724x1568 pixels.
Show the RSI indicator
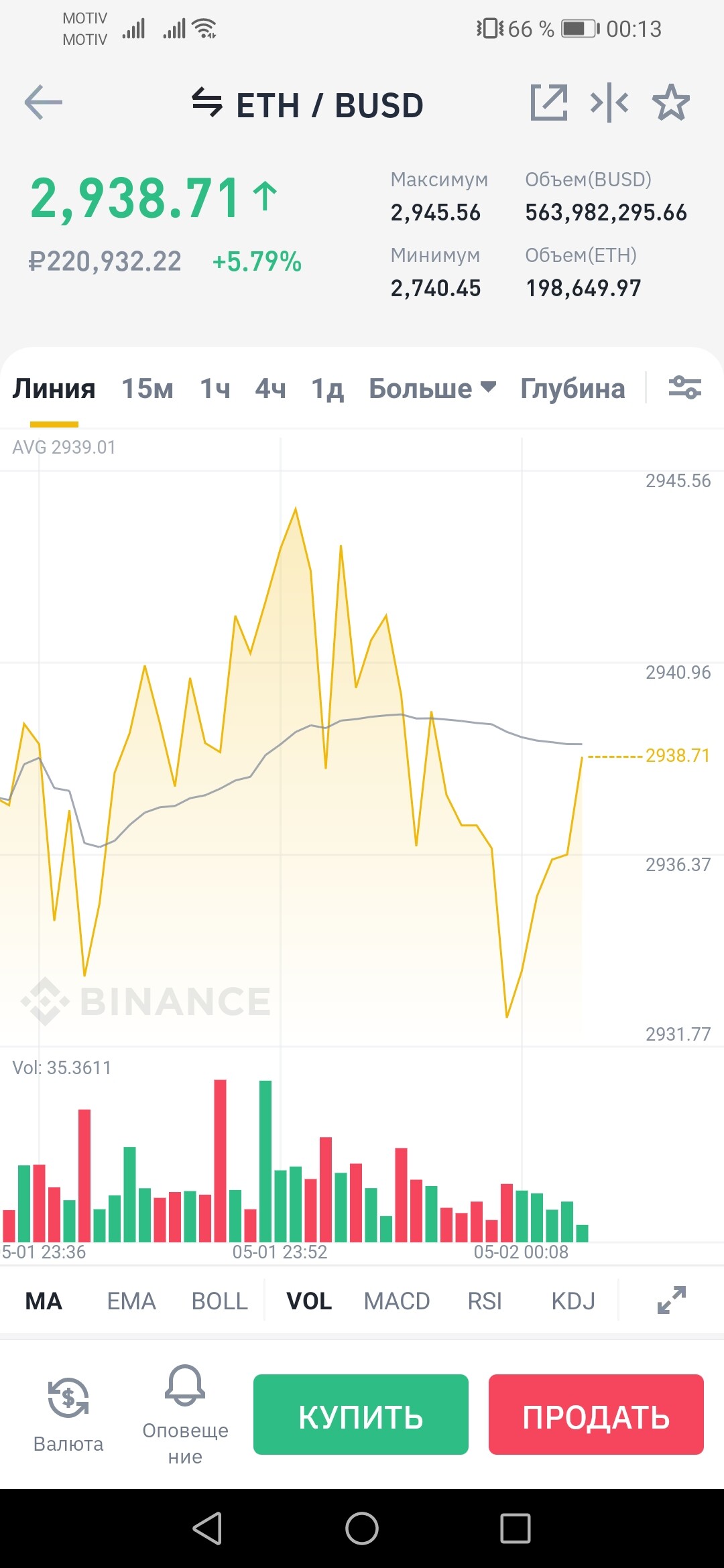click(x=485, y=1301)
